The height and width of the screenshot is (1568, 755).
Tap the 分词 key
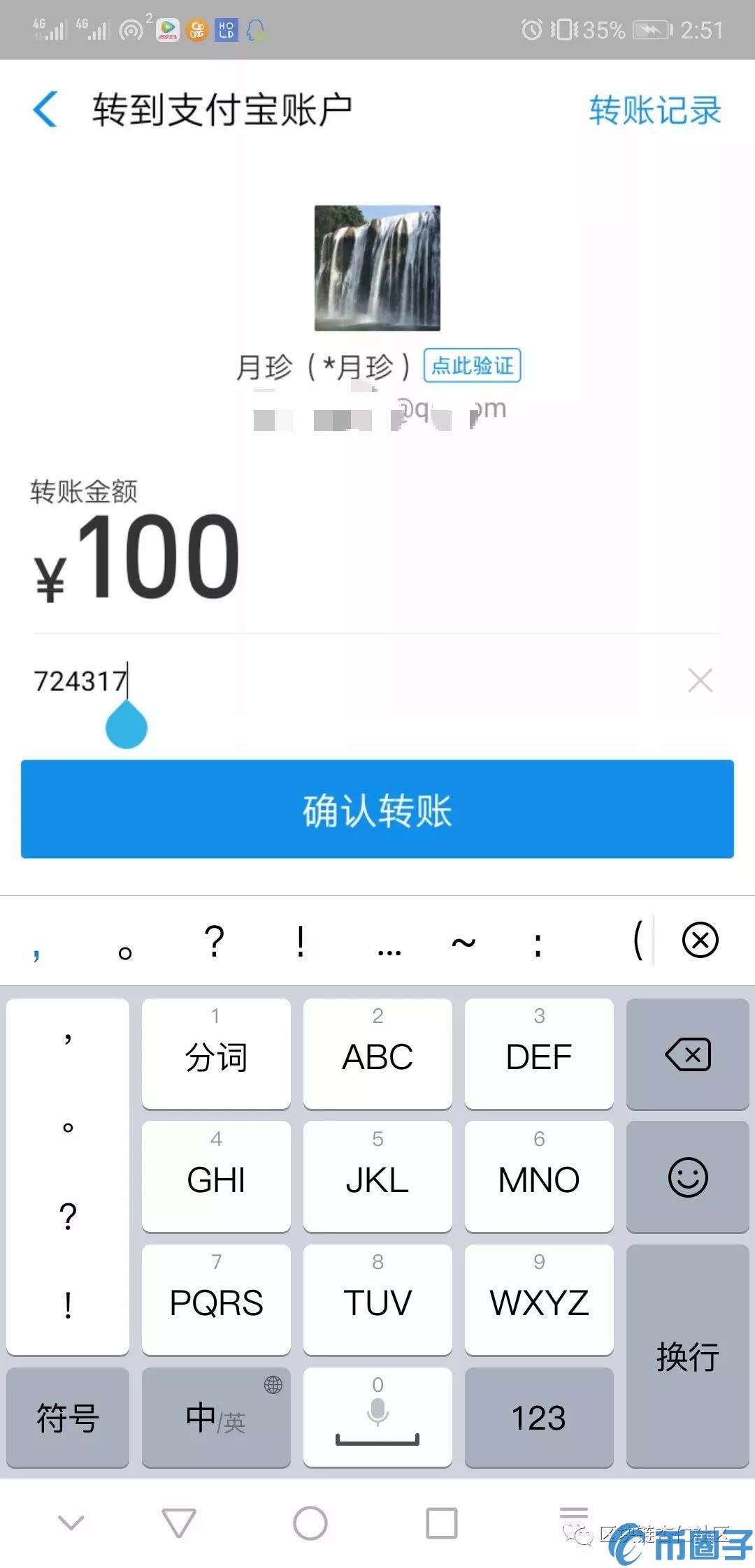pyautogui.click(x=216, y=1054)
